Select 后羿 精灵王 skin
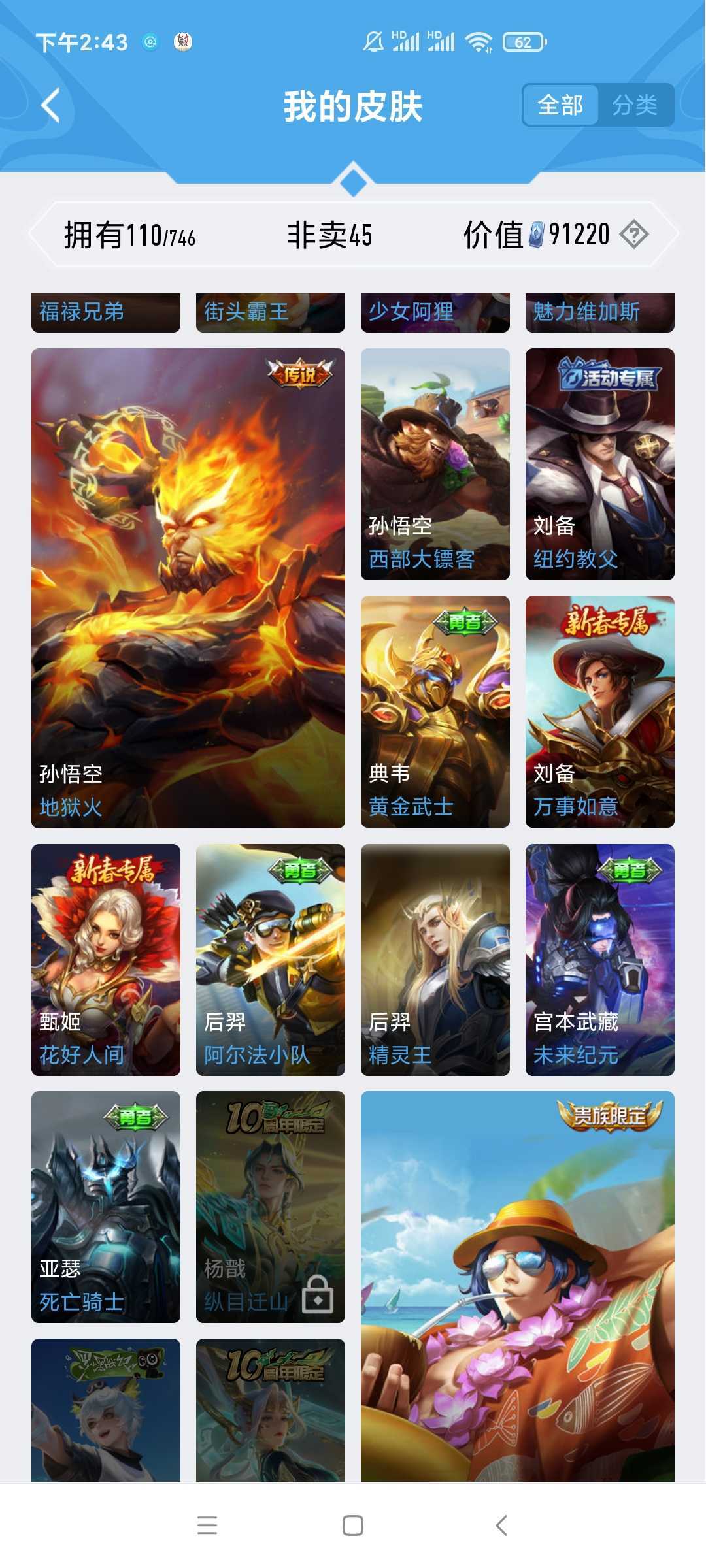The image size is (706, 1568). tap(435, 959)
